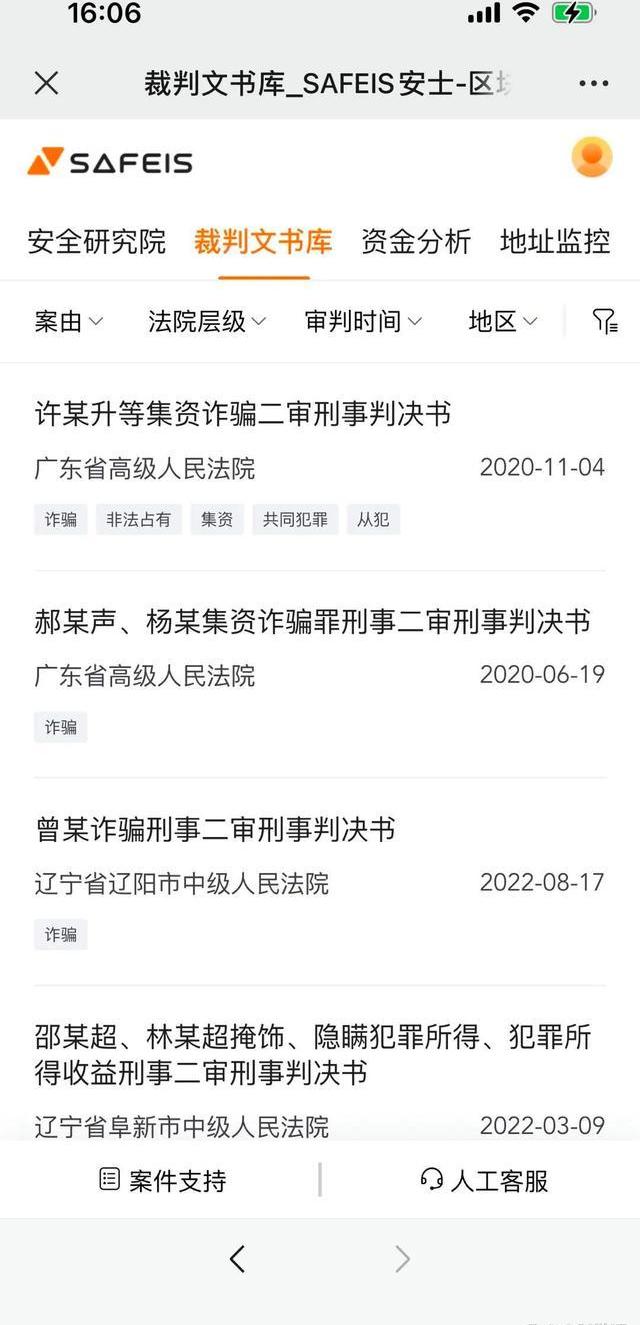Open the orange profile avatar

pos(591,158)
